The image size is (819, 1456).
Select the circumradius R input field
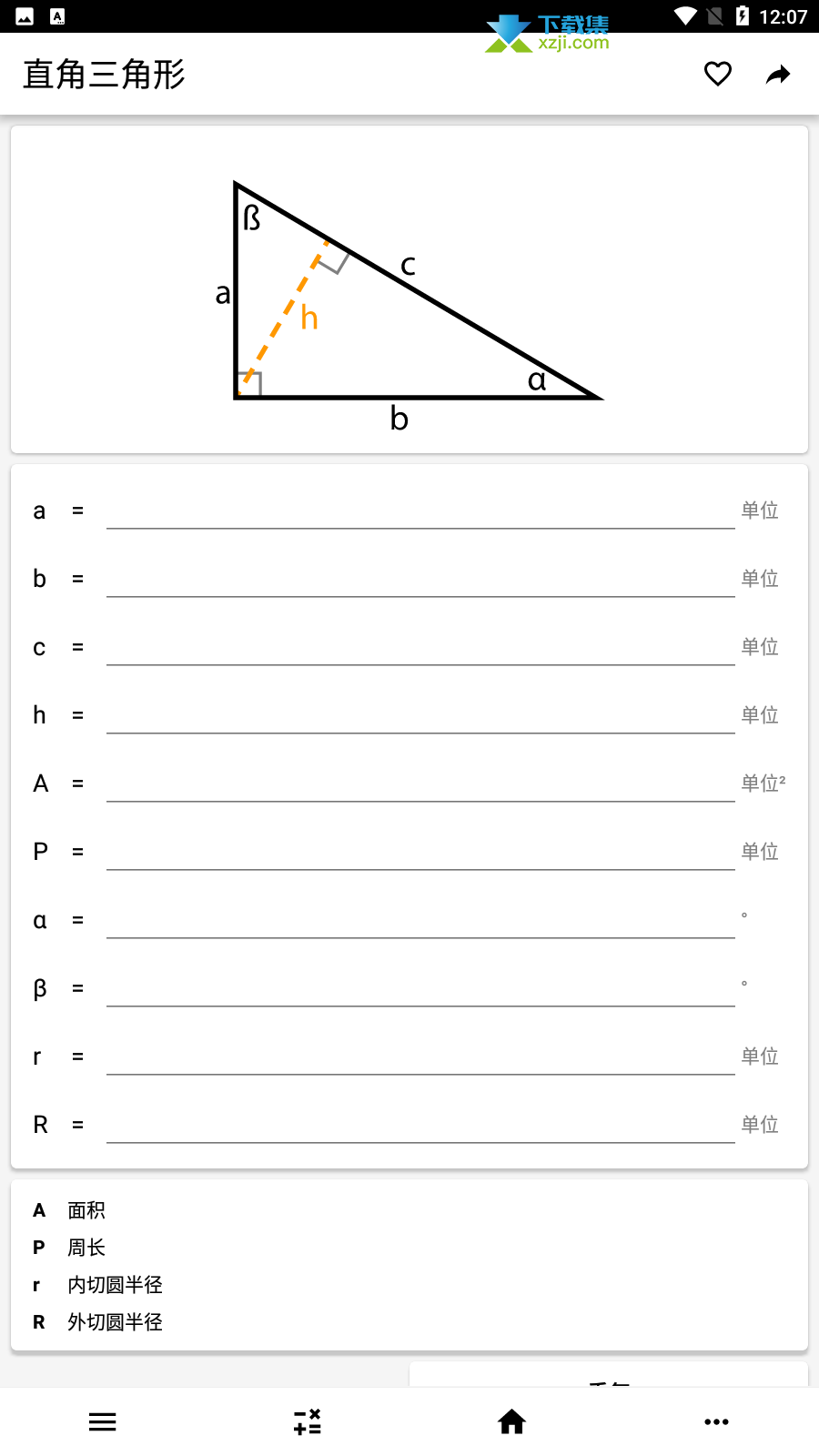coord(420,1124)
